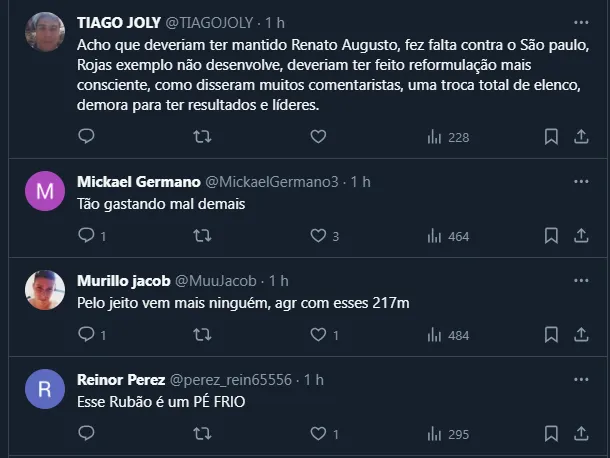Viewport: 610px width, 458px height.
Task: Open the overflow menu on Mickael Germano's tweet
Action: click(x=581, y=181)
